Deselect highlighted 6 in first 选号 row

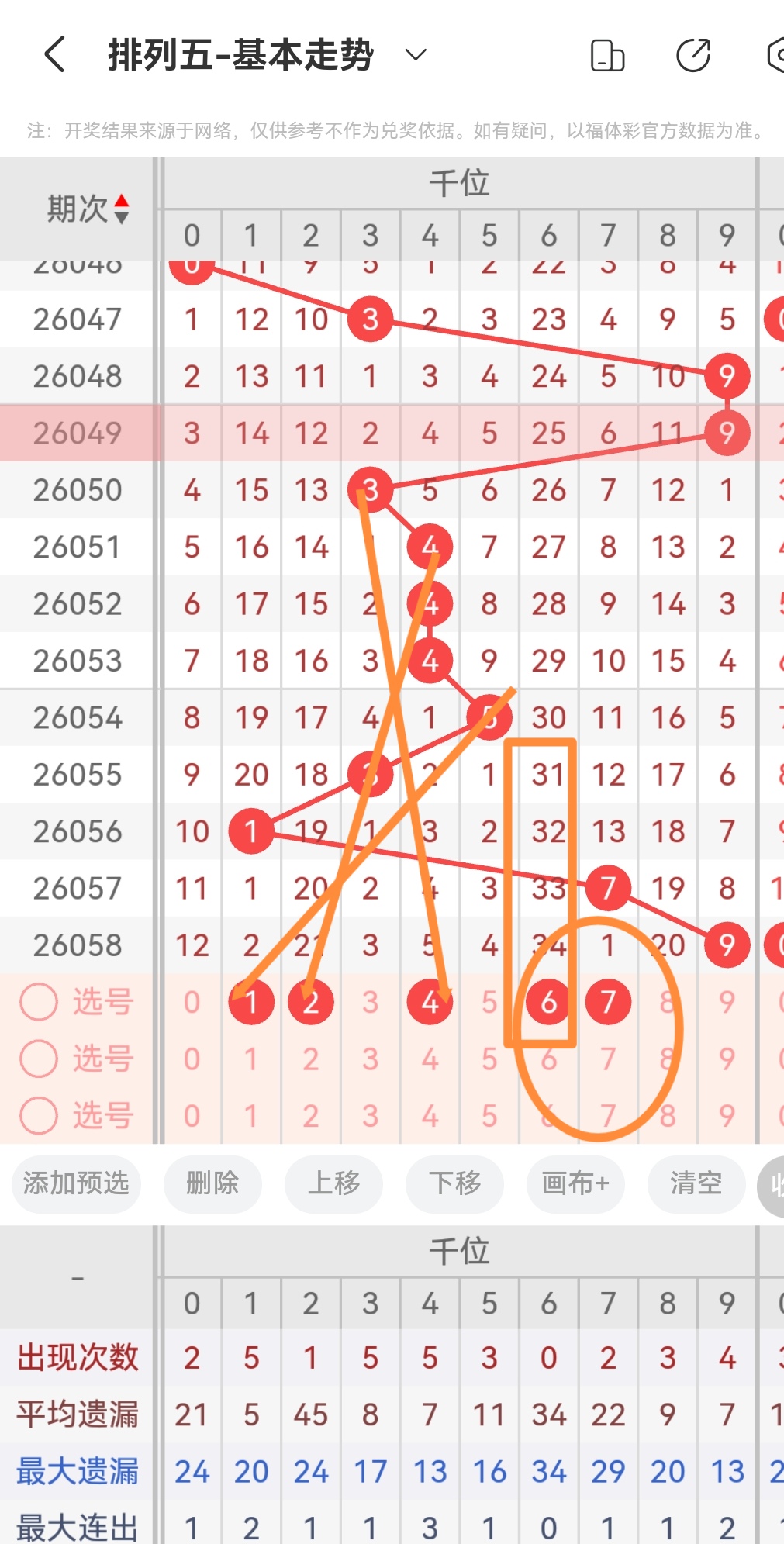point(548,1002)
